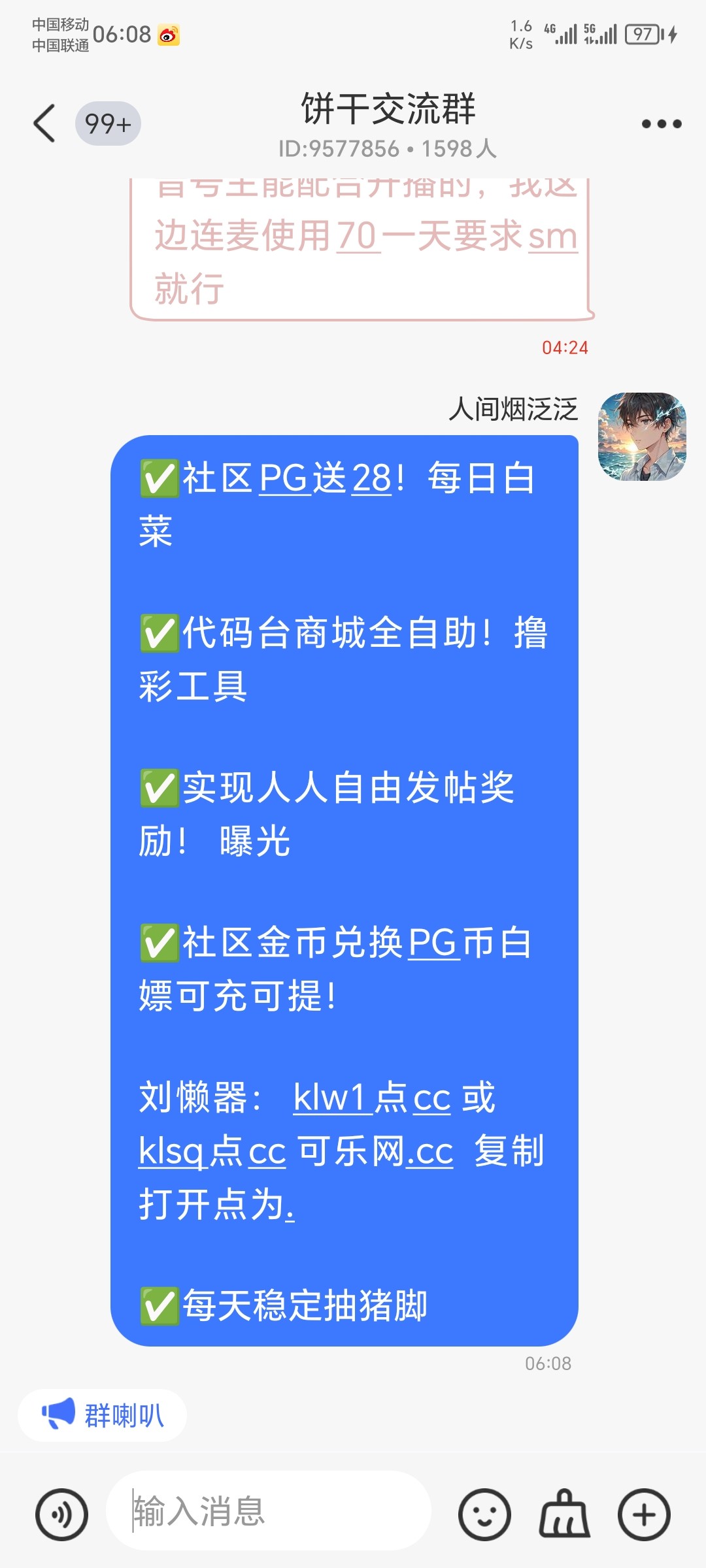Open the mini-games basket icon near input bar
The image size is (706, 1568).
coord(563,1514)
